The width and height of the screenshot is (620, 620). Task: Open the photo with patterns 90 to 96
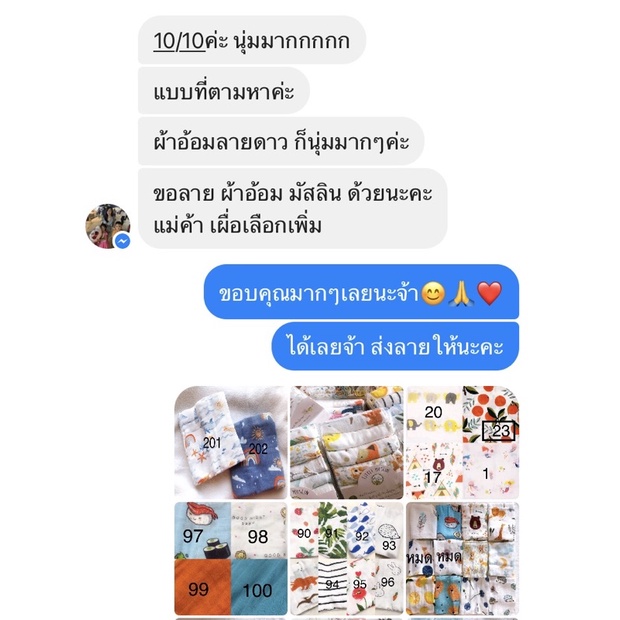click(347, 558)
